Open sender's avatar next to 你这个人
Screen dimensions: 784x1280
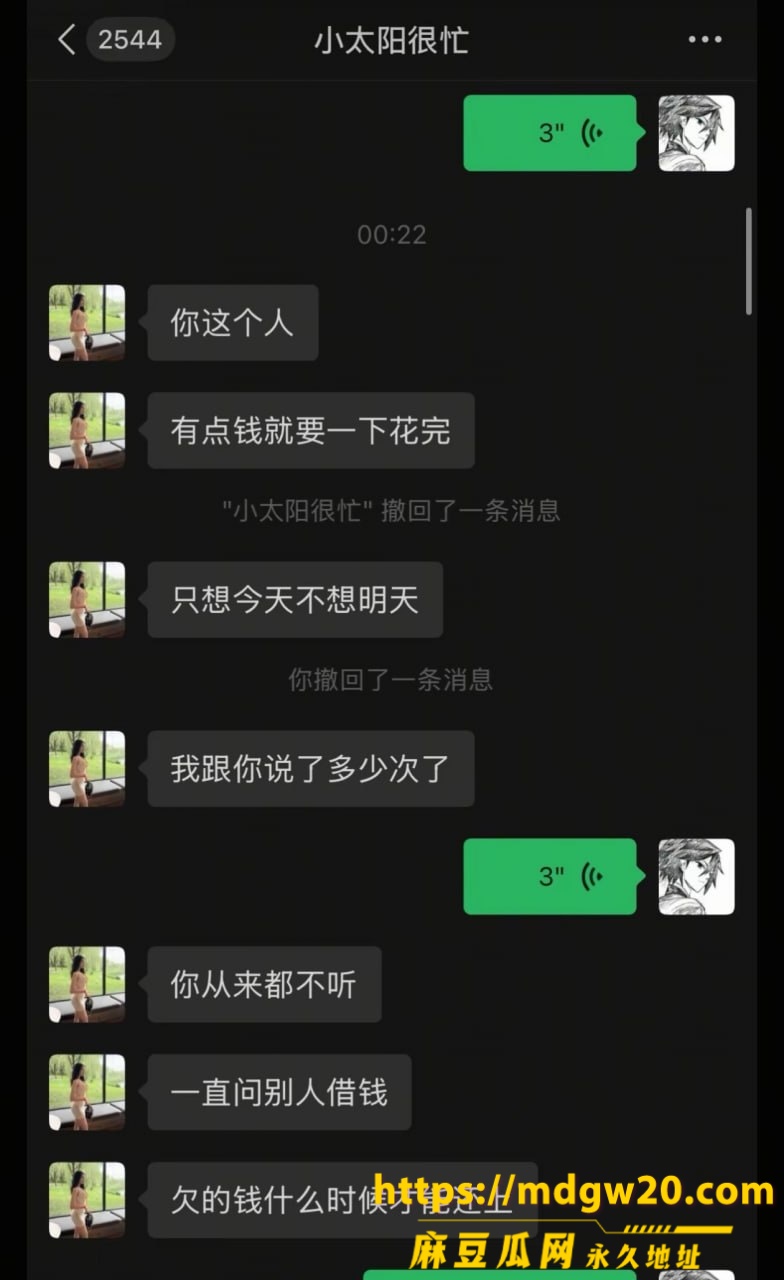[x=87, y=323]
